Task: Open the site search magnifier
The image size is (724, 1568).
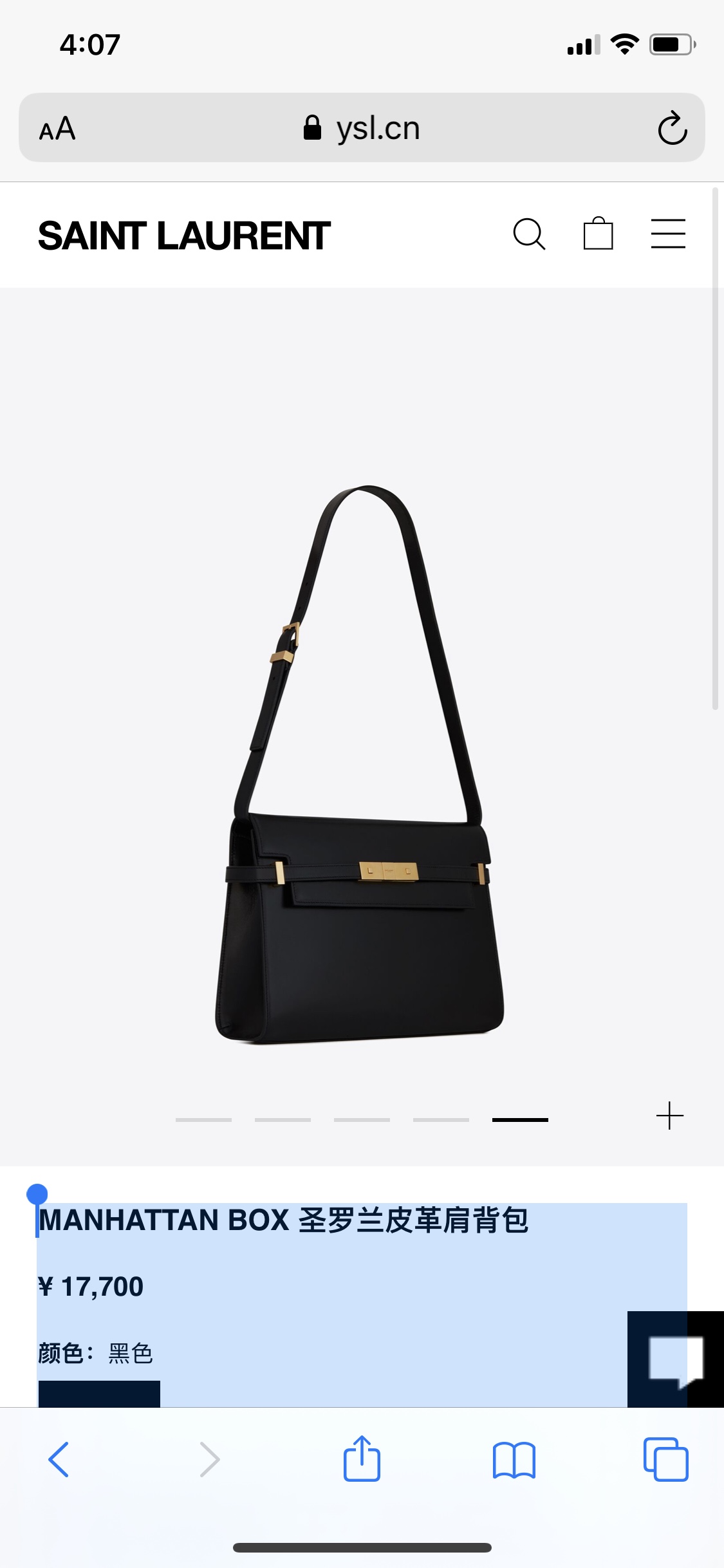Action: (529, 234)
